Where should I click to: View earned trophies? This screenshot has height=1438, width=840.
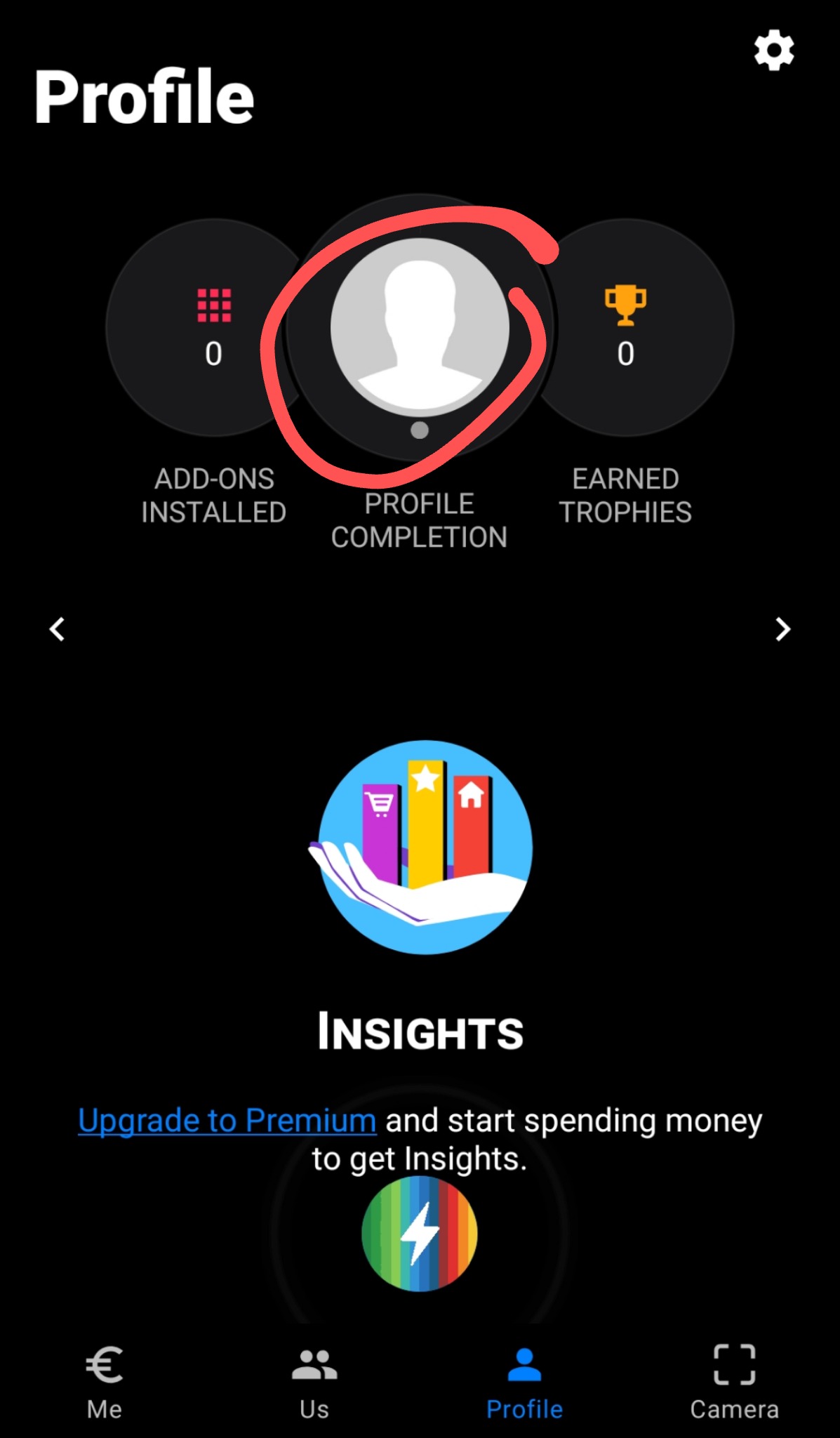(626, 328)
